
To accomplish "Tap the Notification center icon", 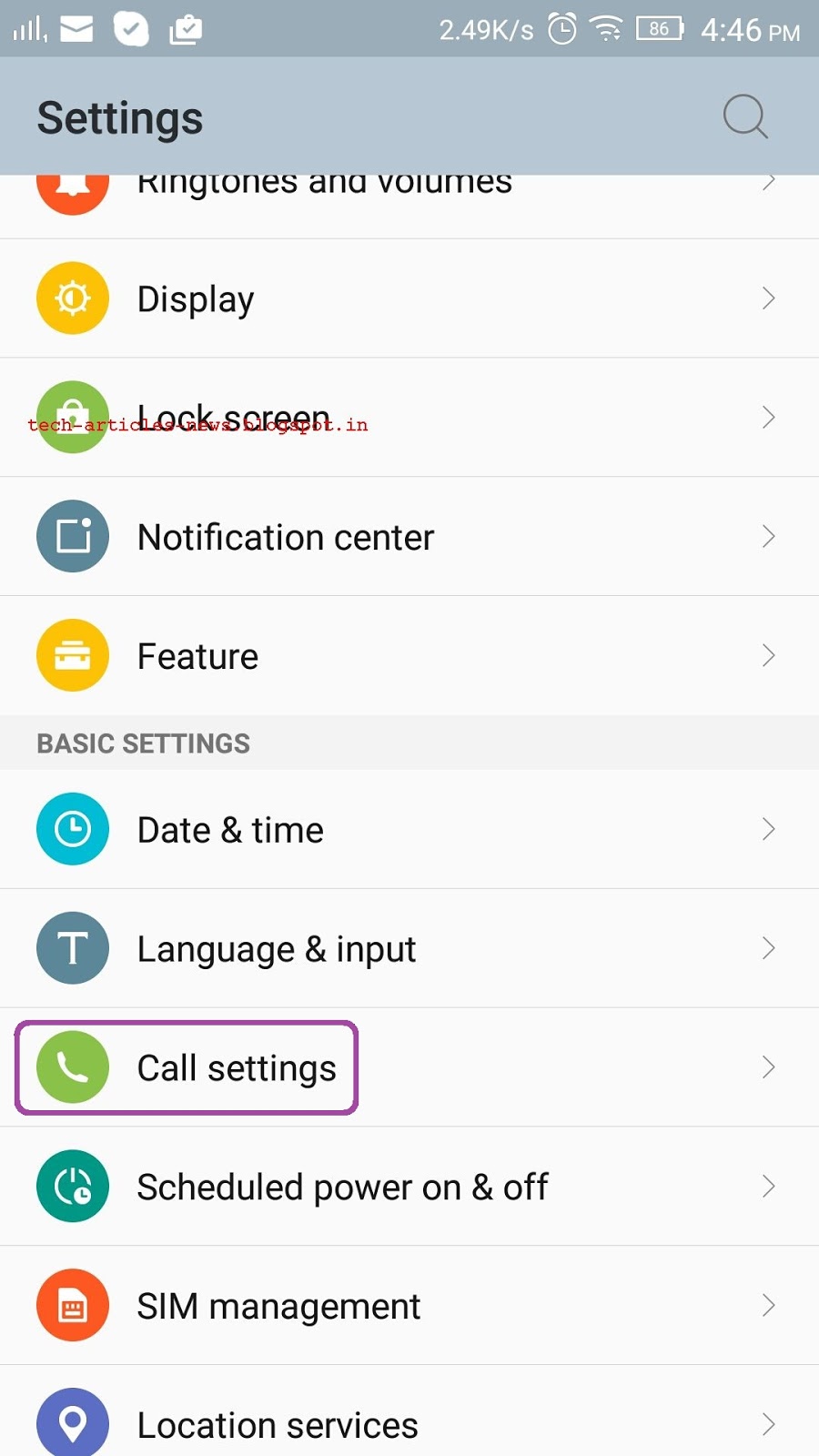I will coord(72,536).
